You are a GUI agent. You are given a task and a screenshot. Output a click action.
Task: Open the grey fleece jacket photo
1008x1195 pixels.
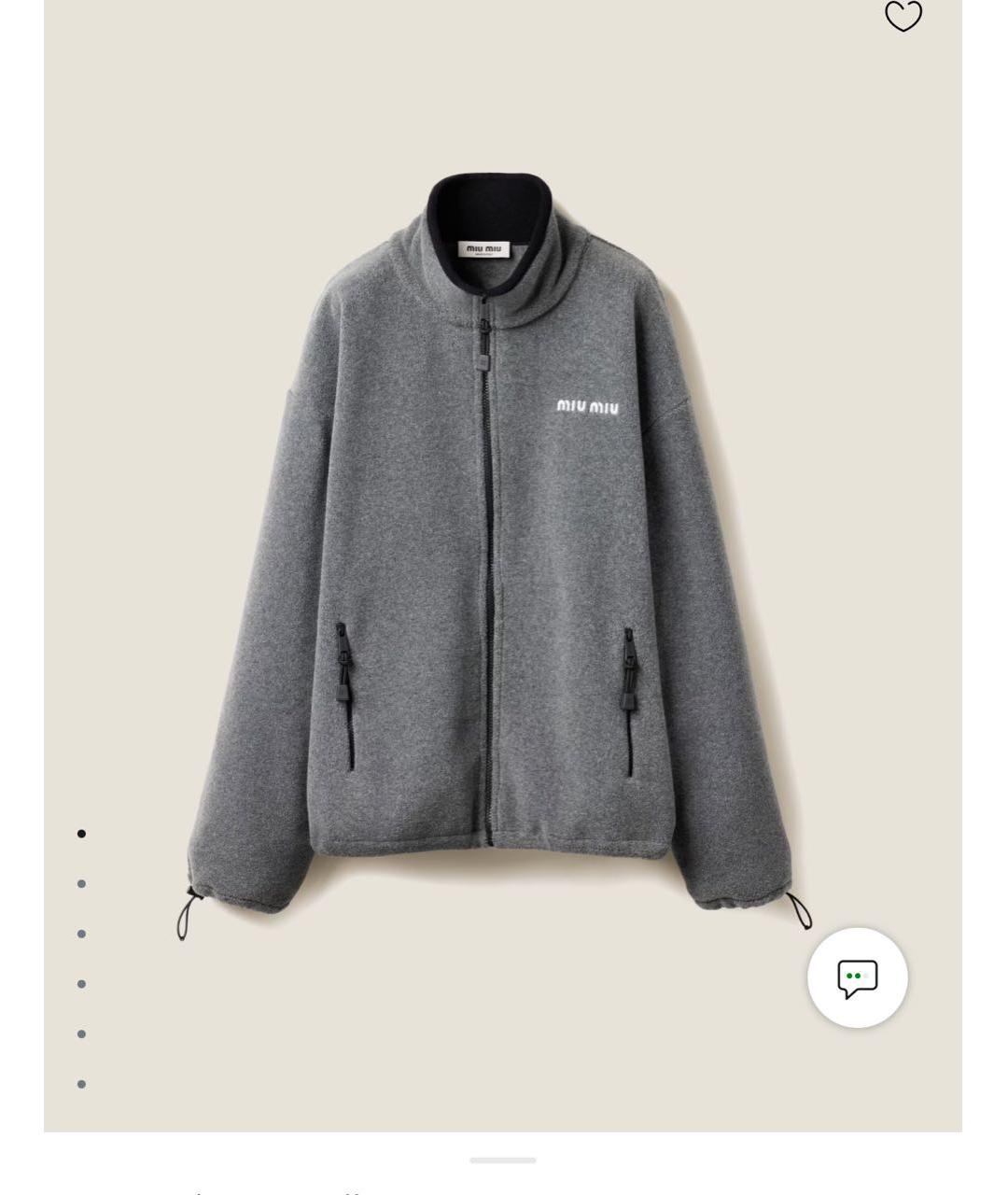click(x=495, y=551)
